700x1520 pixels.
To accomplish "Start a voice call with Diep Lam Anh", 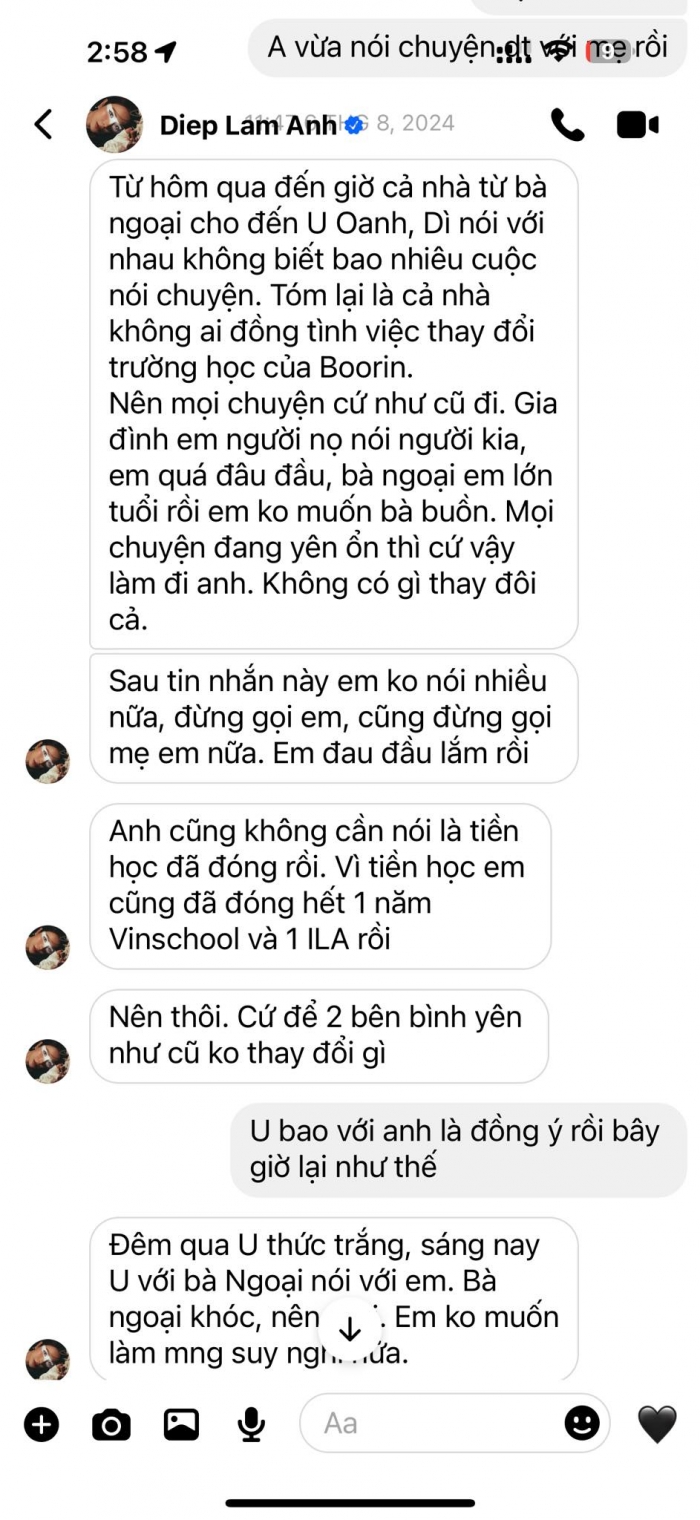I will point(567,124).
